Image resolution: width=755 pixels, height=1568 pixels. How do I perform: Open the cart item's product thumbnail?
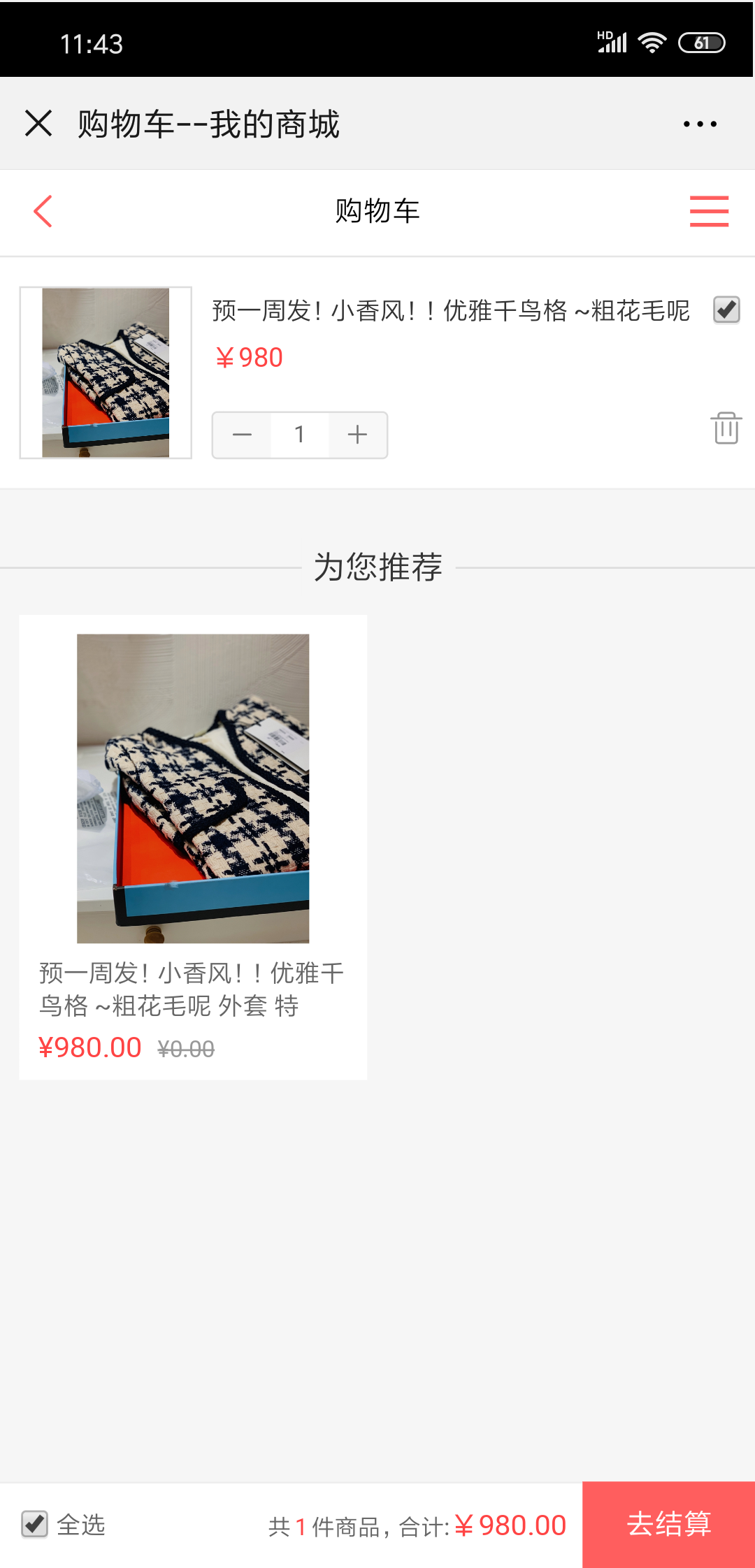click(x=106, y=372)
